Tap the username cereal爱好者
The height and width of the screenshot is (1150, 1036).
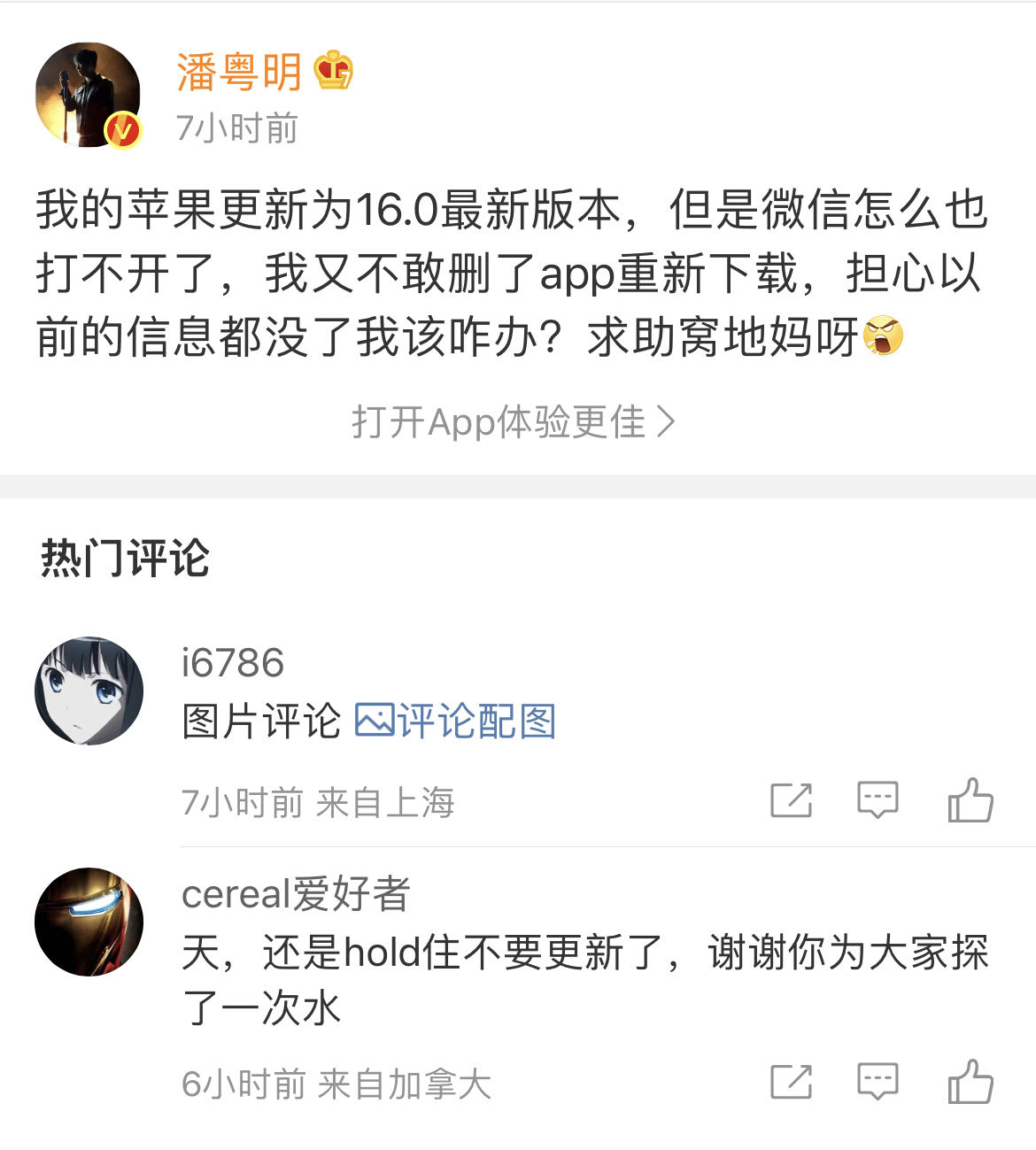(296, 894)
